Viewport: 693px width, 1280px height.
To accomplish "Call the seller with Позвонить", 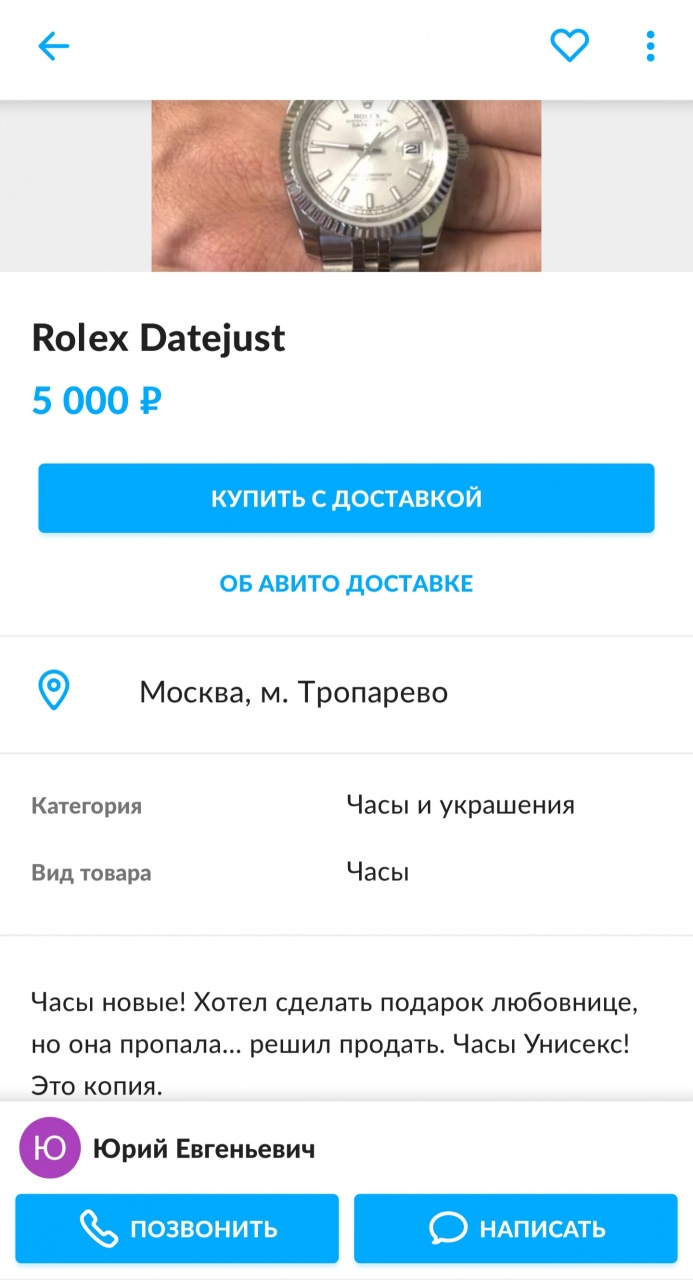I will coord(177,1228).
